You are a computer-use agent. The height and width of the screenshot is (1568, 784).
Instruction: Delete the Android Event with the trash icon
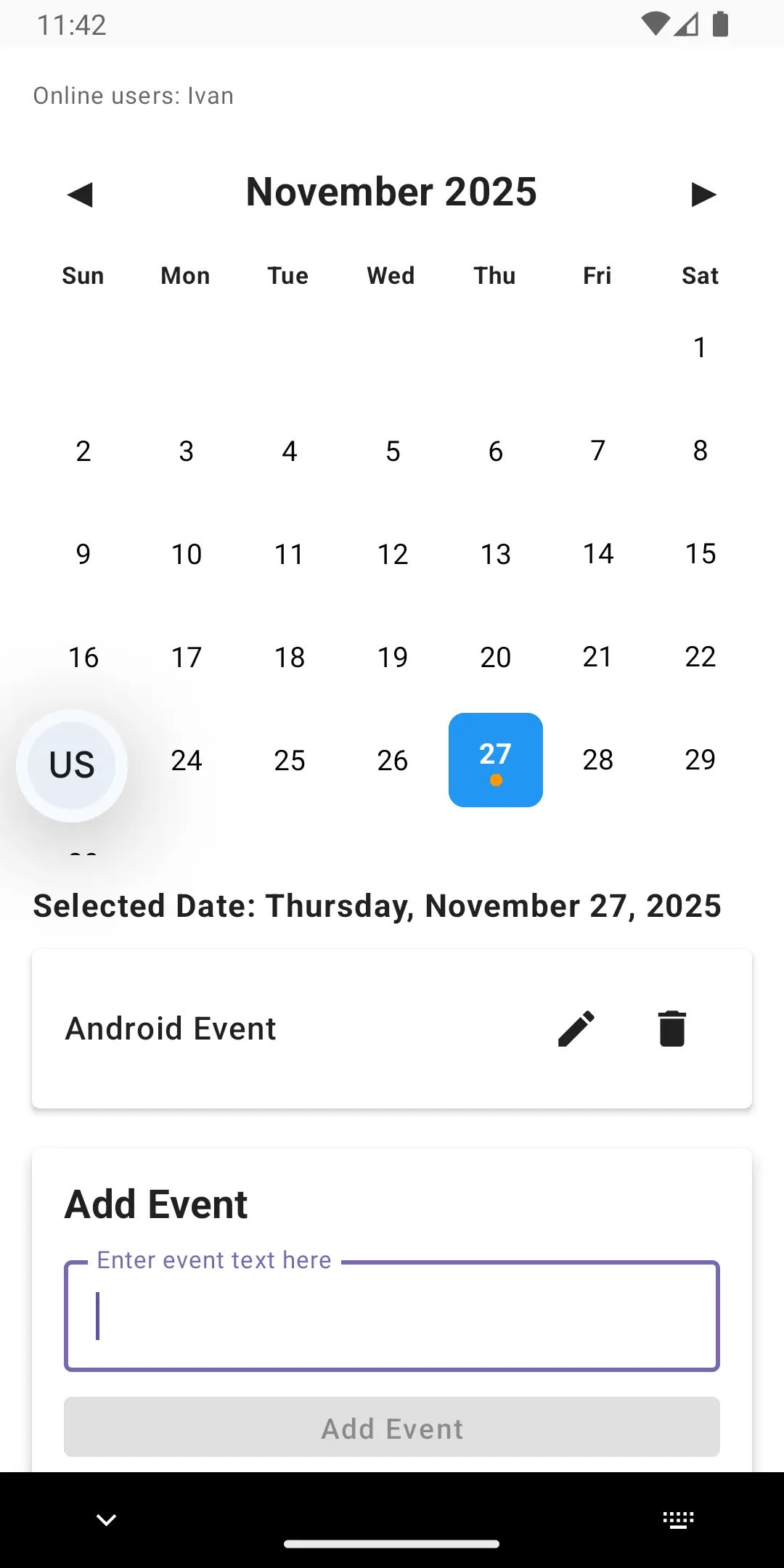tap(671, 1029)
